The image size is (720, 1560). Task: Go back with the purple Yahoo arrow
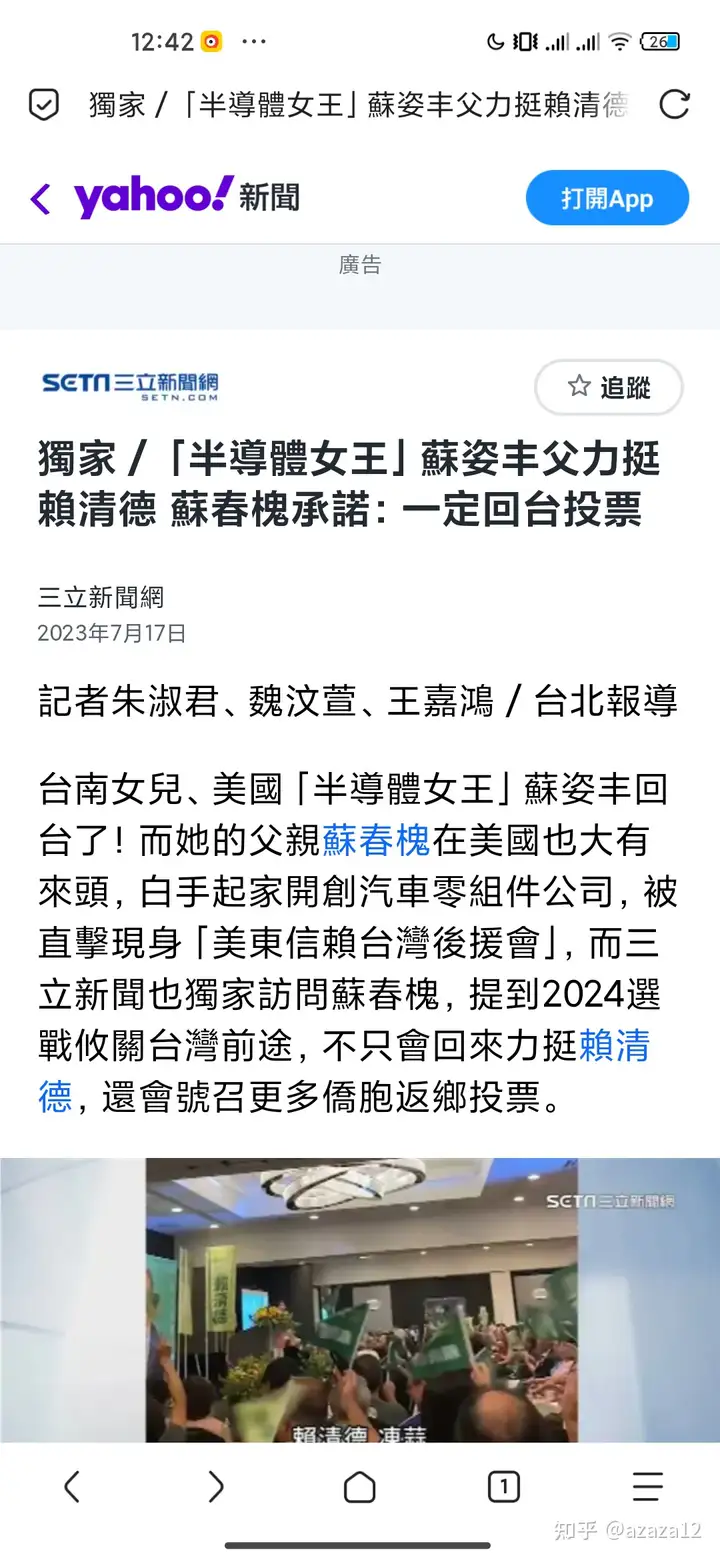[41, 198]
